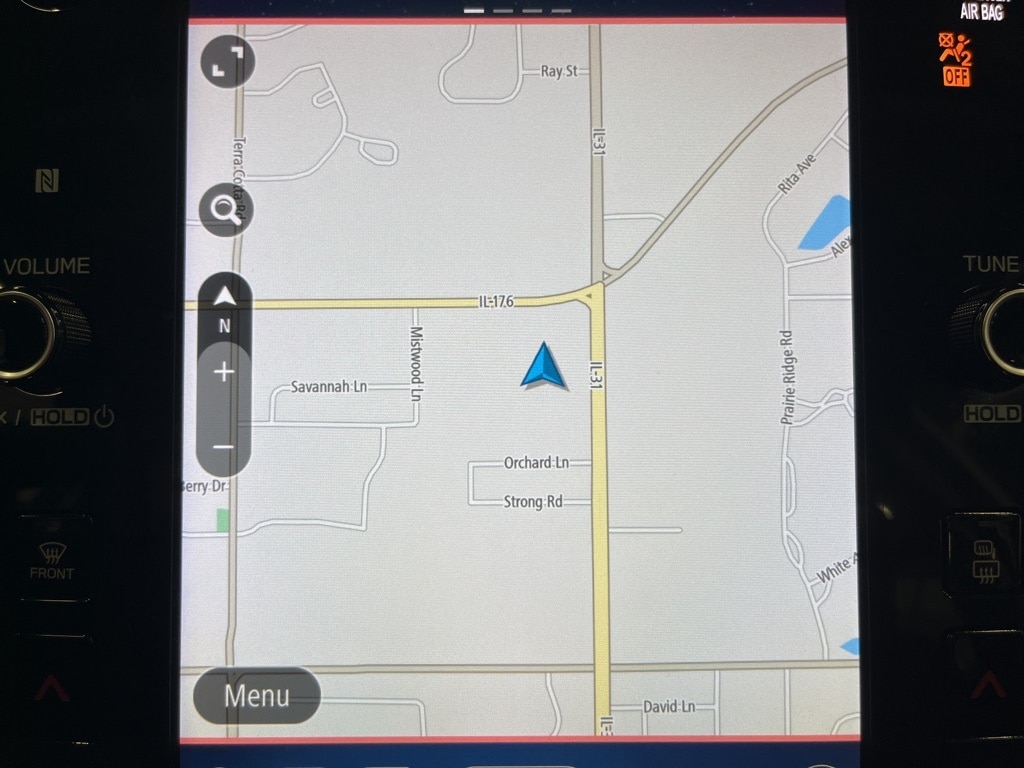
Task: Expand the map to full screen
Action: (x=227, y=63)
